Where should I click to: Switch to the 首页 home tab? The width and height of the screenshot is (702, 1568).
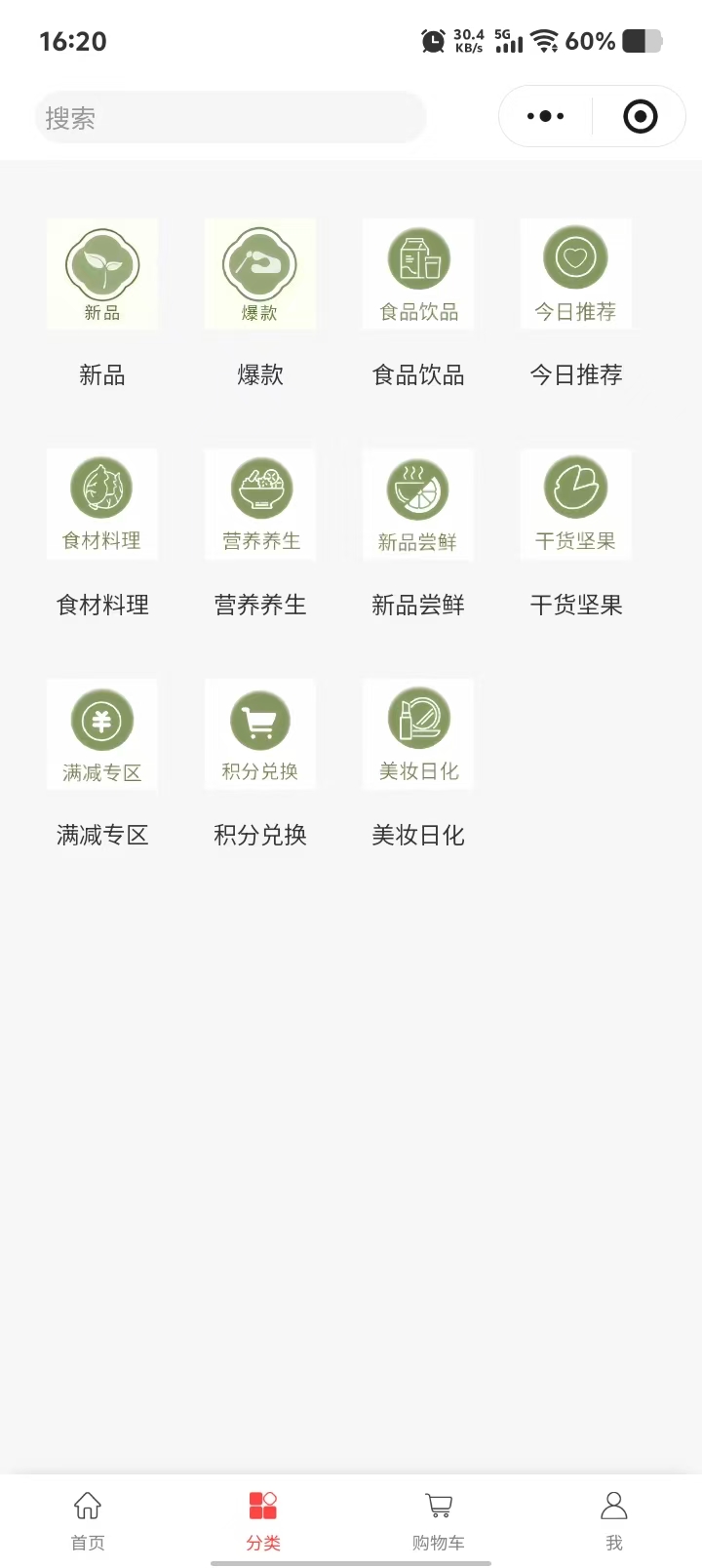point(88,1519)
